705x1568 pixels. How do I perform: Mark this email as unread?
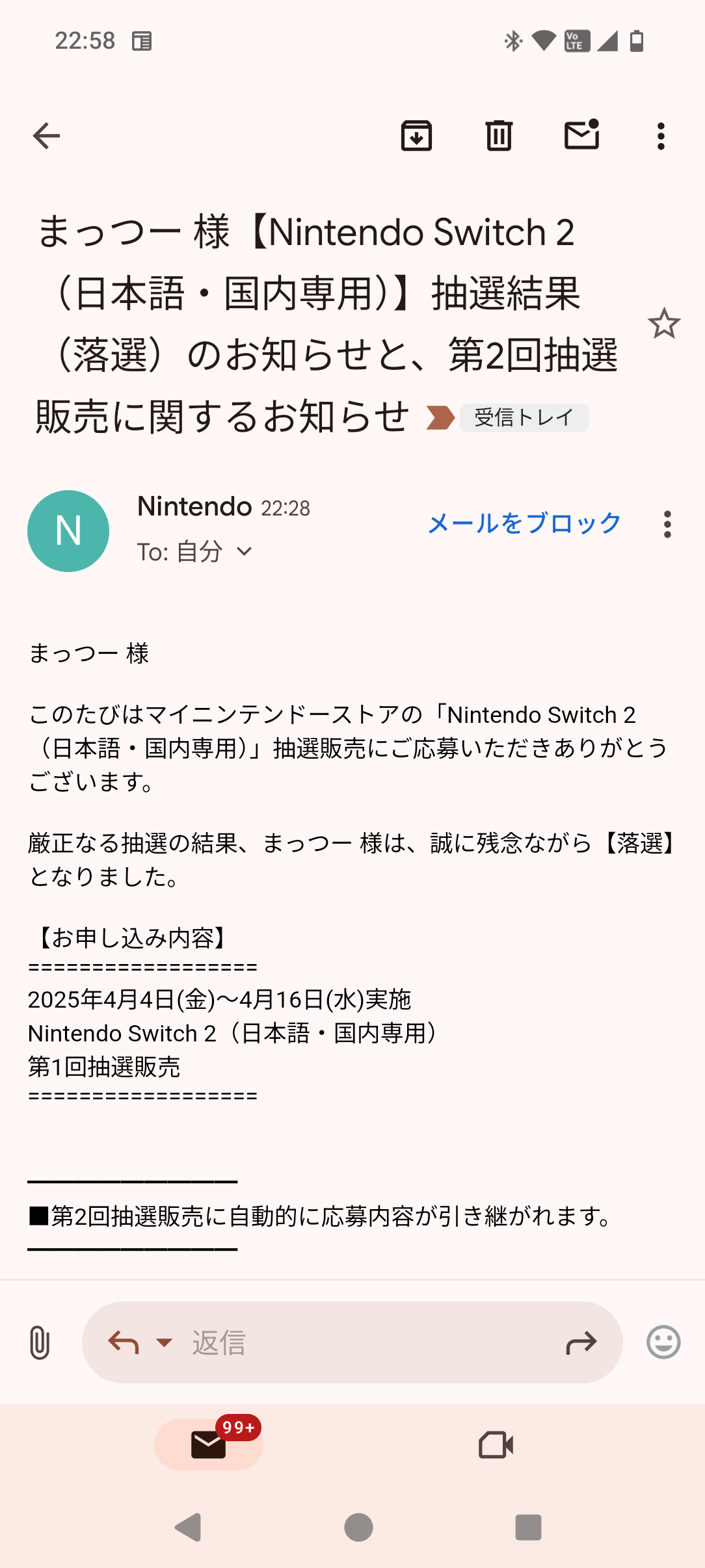point(581,135)
